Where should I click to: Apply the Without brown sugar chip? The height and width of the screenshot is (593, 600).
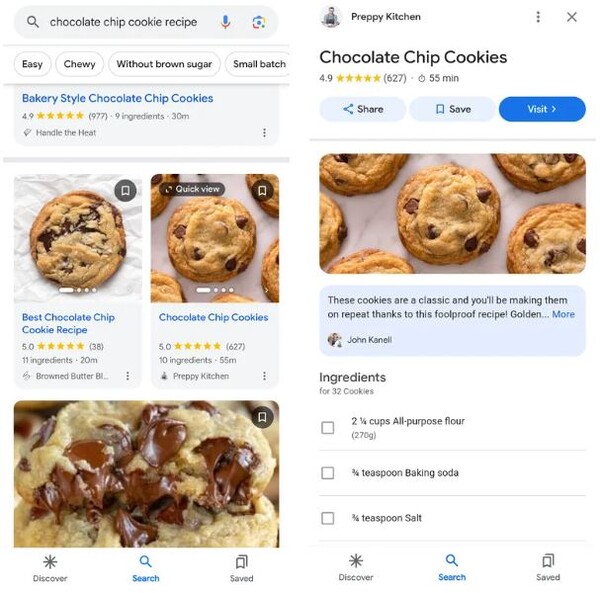pyautogui.click(x=164, y=64)
